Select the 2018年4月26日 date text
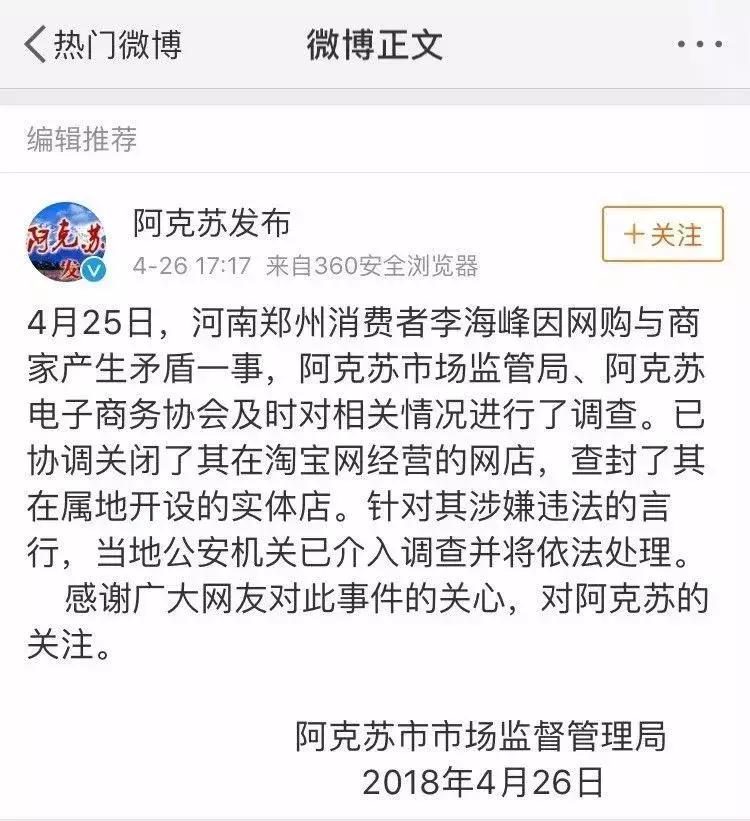The width and height of the screenshot is (750, 821). pyautogui.click(x=483, y=776)
